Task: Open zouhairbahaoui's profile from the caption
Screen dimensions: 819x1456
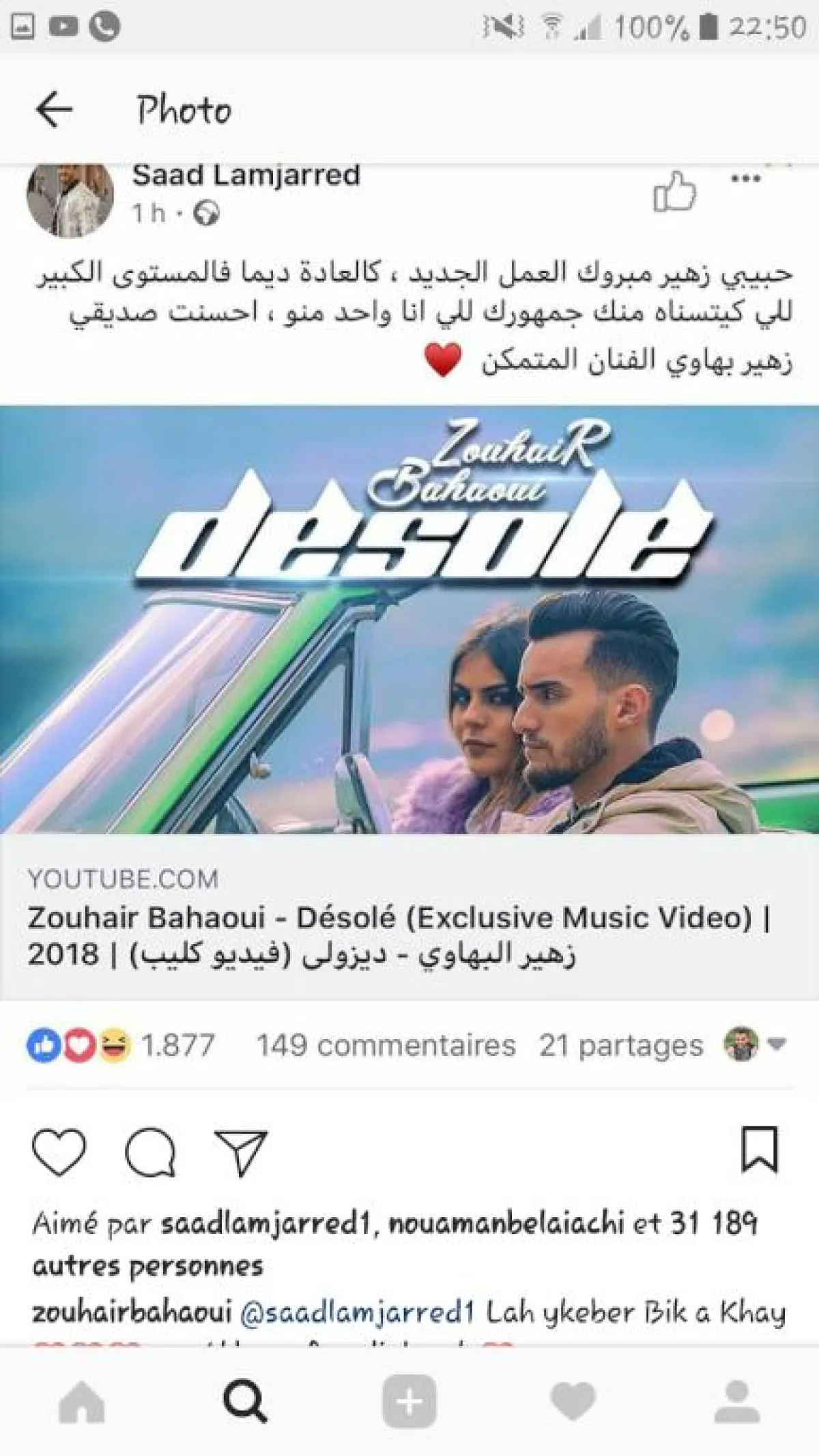Action: click(x=132, y=1311)
